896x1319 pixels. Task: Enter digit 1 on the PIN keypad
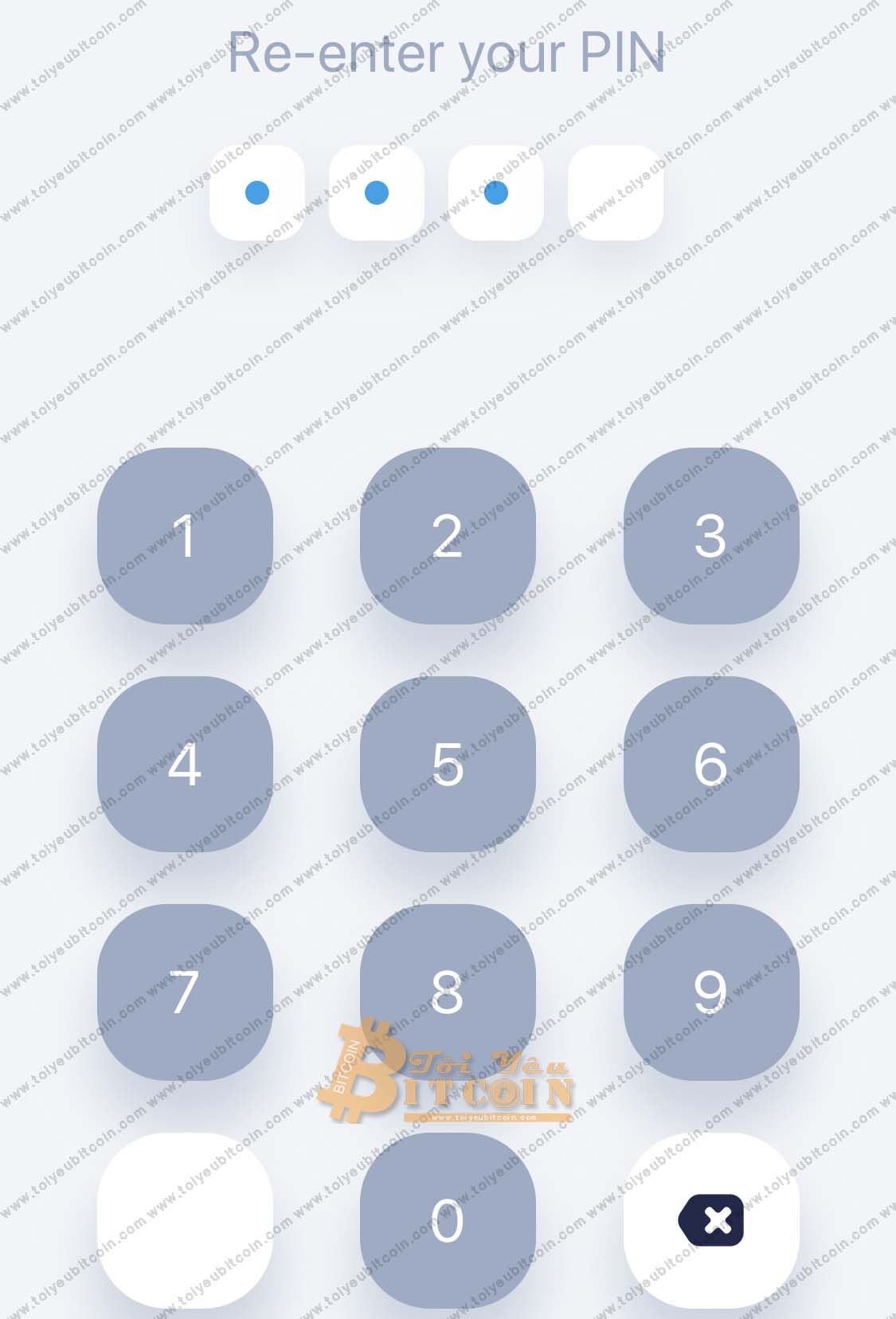tap(185, 535)
